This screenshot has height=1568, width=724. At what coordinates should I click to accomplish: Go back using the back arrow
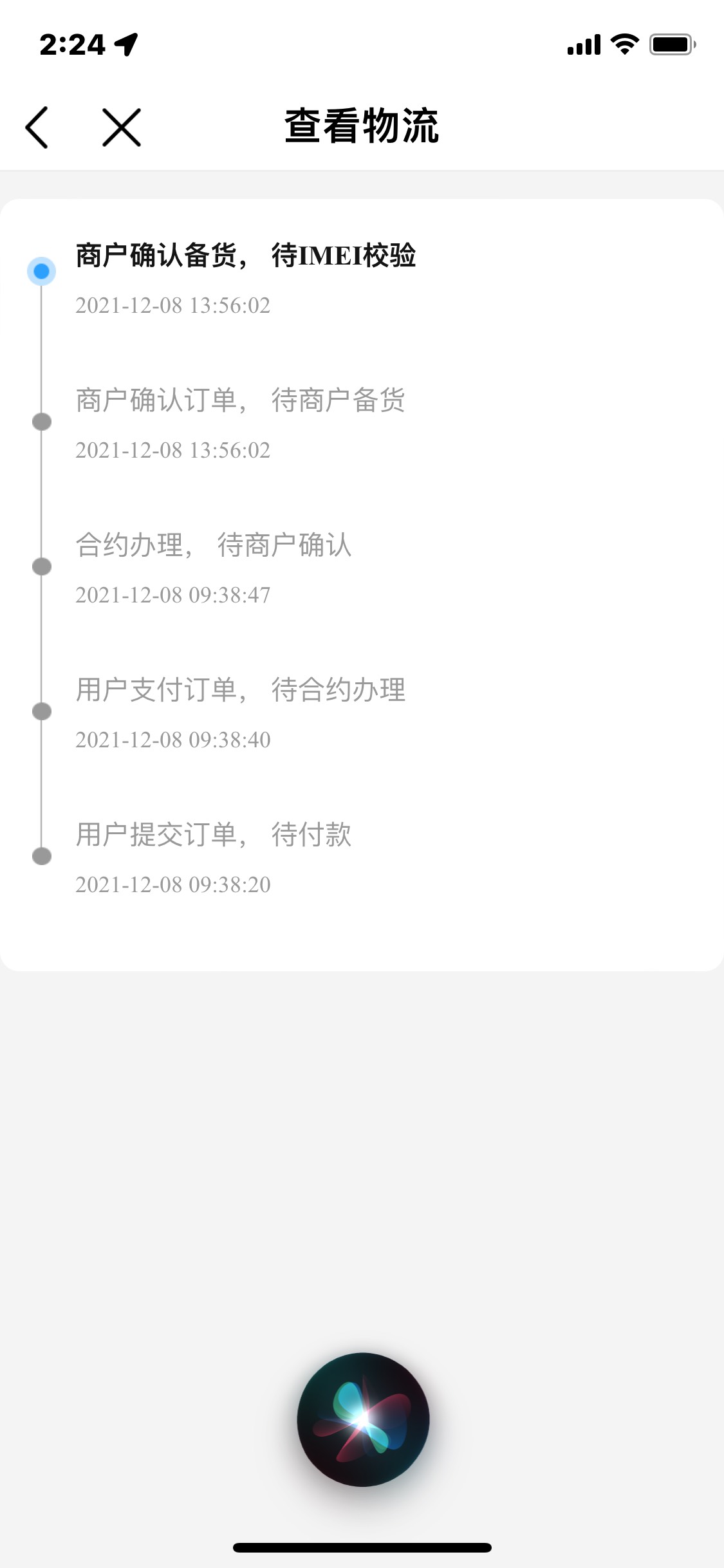pos(37,127)
